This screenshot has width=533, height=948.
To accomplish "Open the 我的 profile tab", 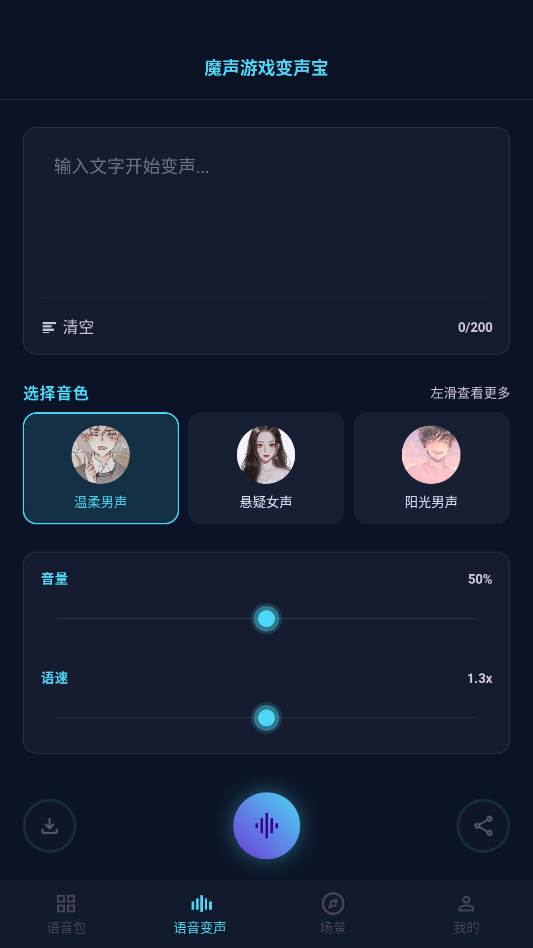I will 466,914.
